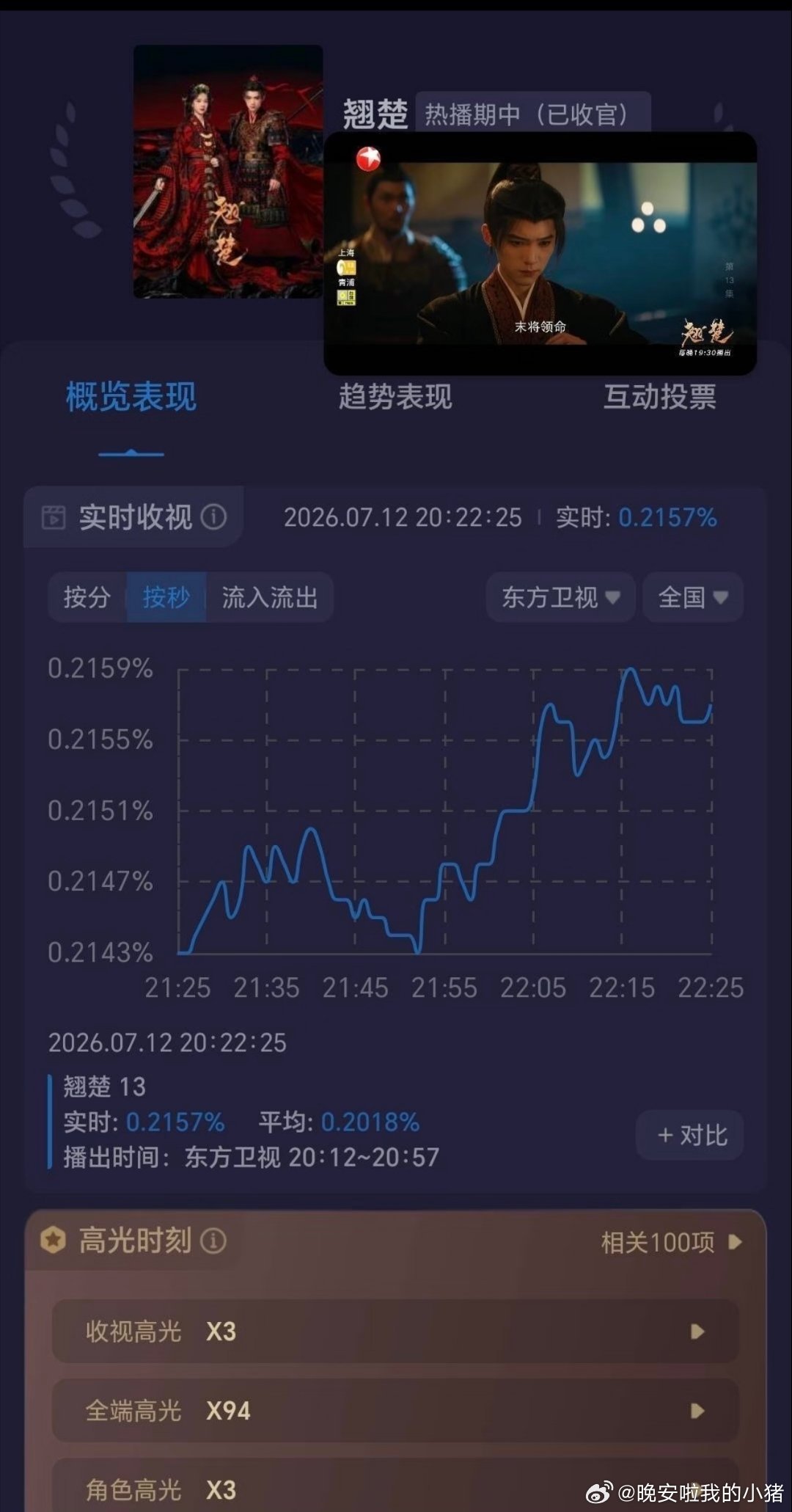
Task: Open the 全国 region dropdown
Action: pyautogui.click(x=693, y=597)
